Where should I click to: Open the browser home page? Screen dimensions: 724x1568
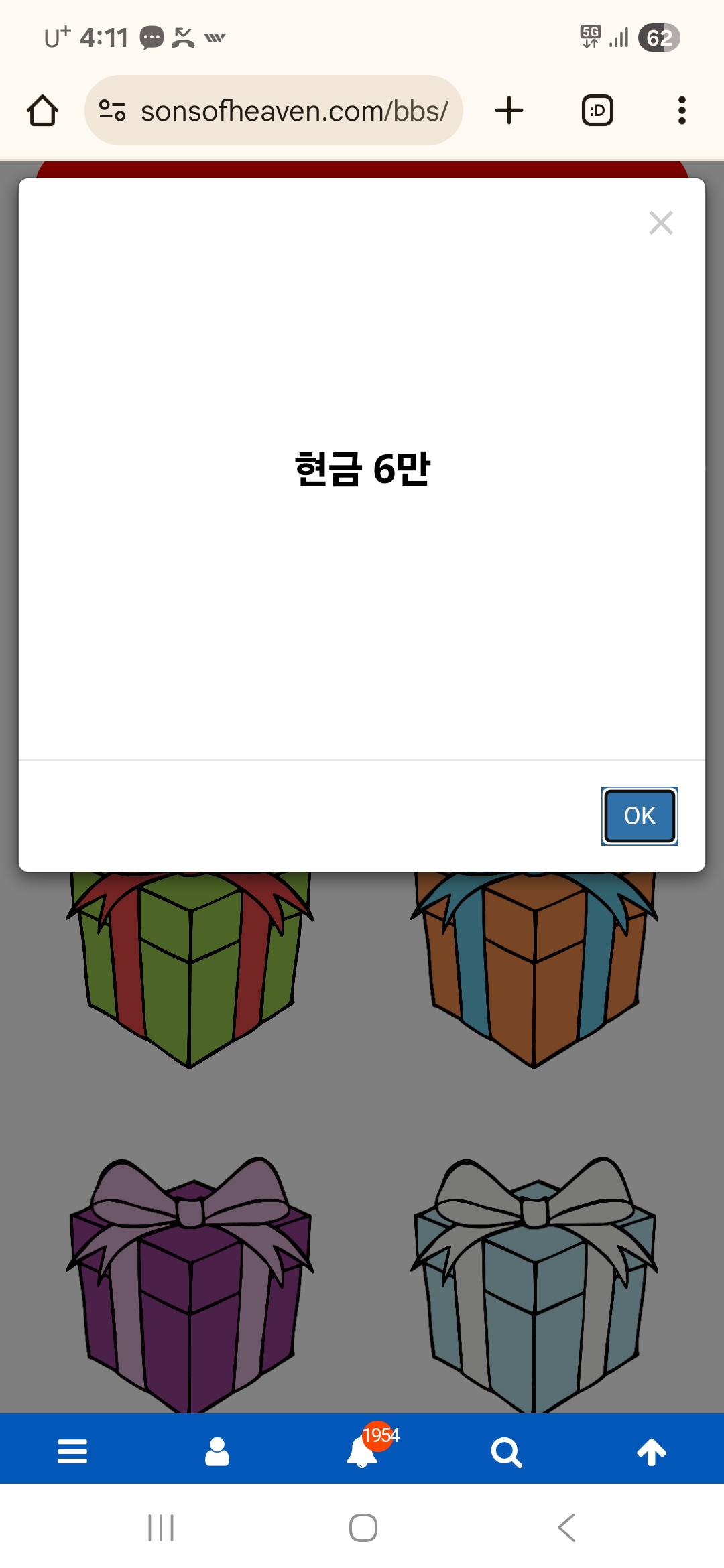[42, 111]
